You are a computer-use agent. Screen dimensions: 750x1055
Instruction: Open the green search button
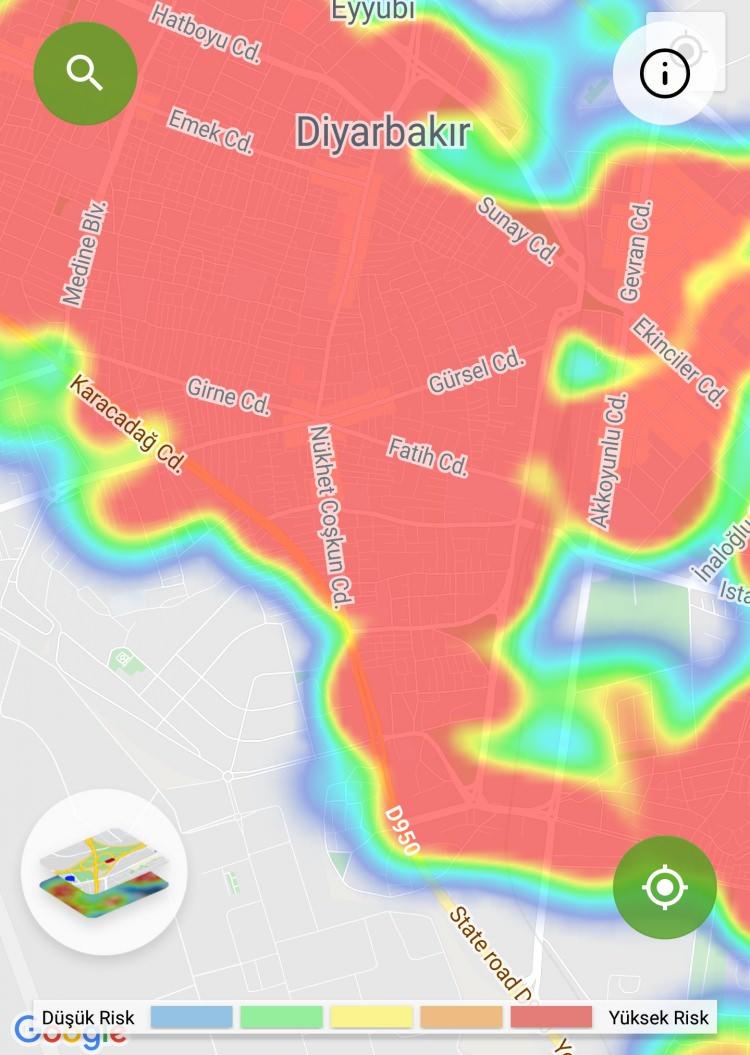[x=85, y=73]
